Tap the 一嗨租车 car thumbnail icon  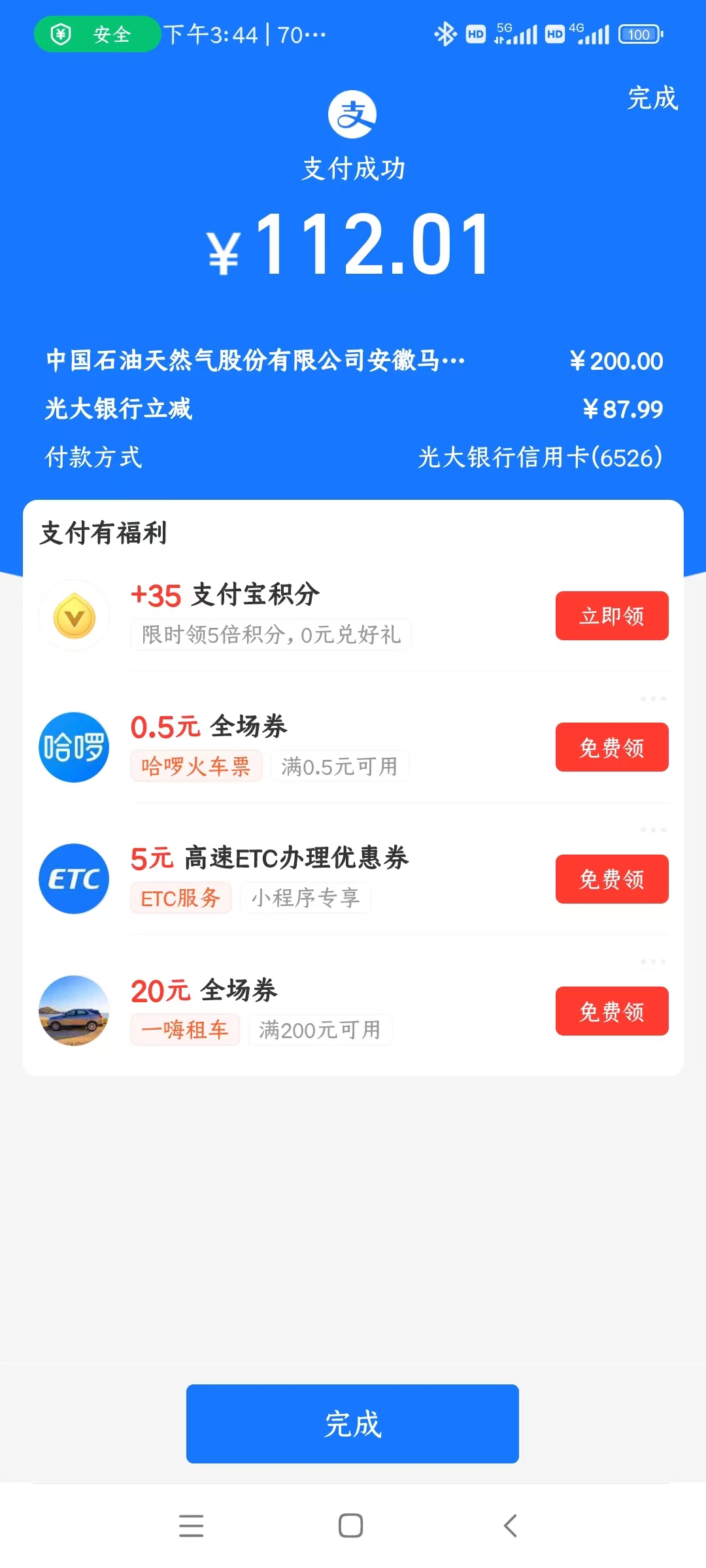pyautogui.click(x=73, y=1011)
